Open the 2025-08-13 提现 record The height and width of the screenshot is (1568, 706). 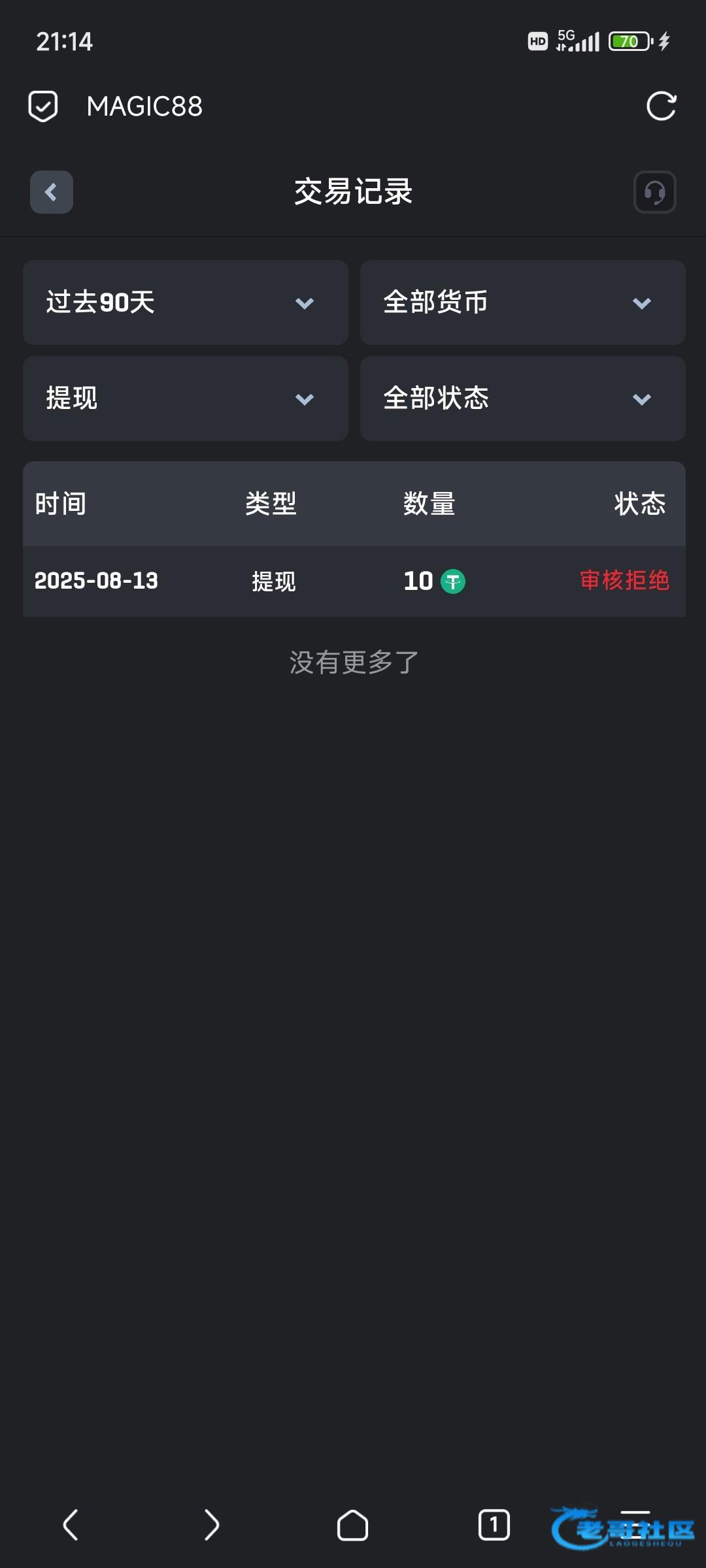coord(354,581)
